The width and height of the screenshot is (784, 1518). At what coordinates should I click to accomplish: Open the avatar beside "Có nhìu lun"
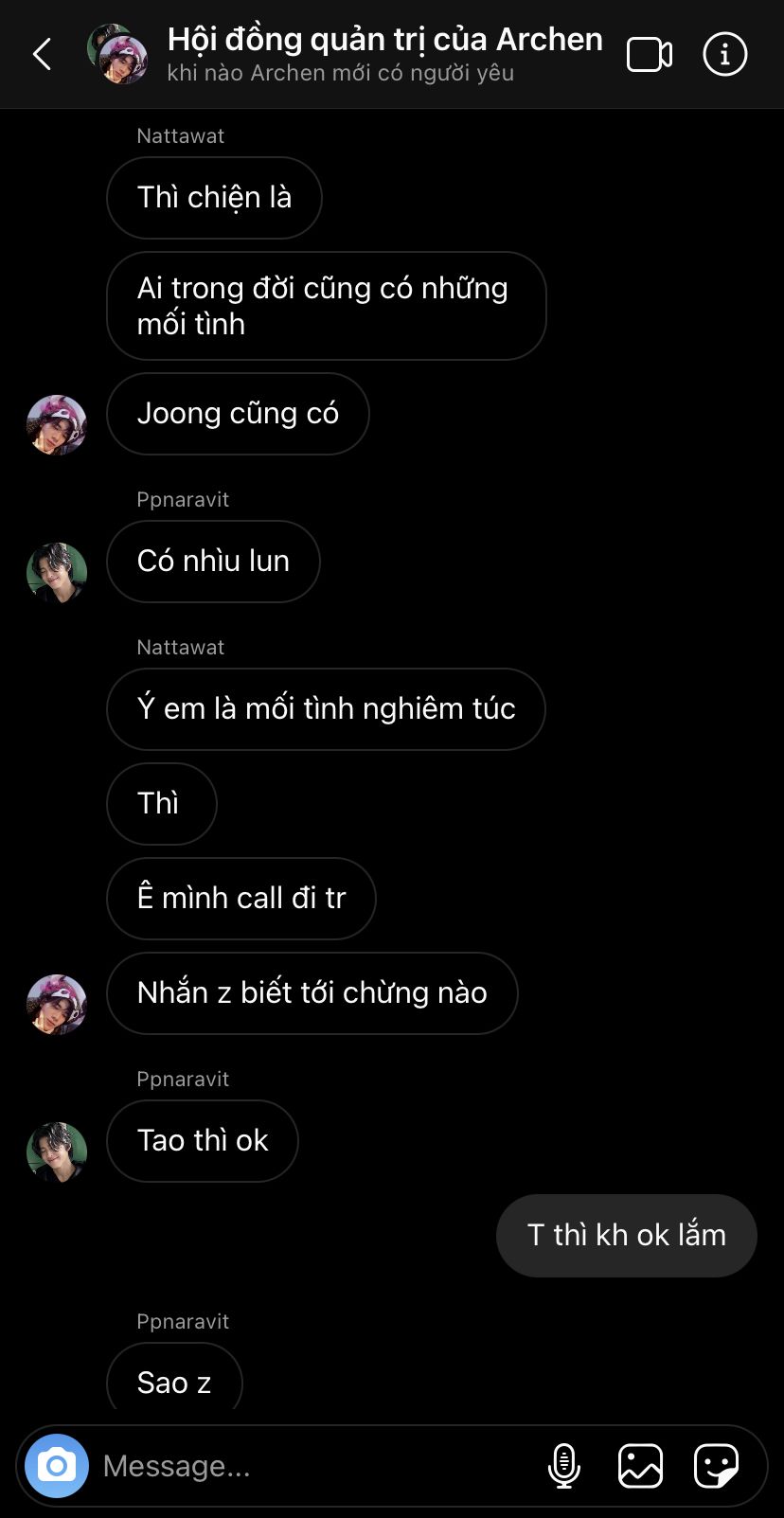pyautogui.click(x=57, y=572)
